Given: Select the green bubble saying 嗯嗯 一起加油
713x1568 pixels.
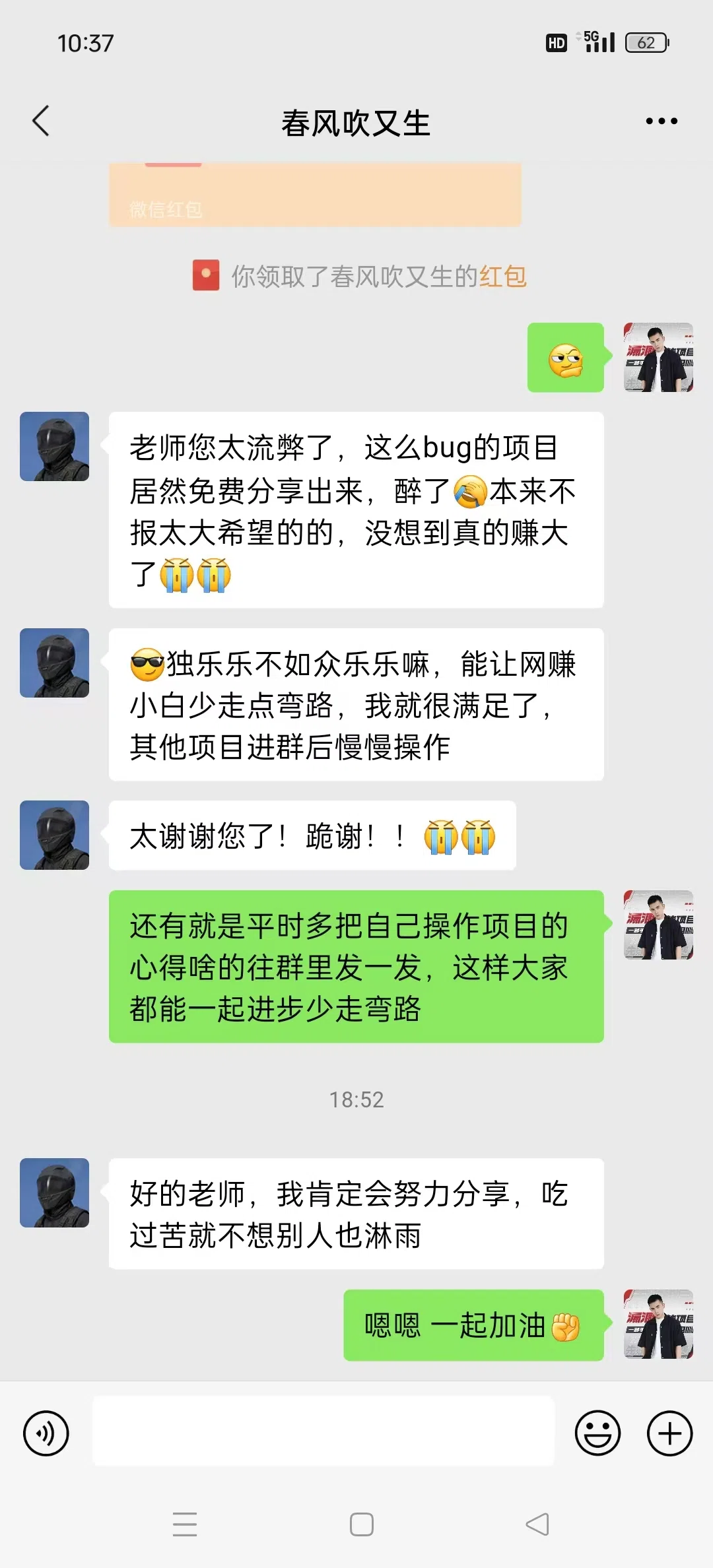Looking at the screenshot, I should [473, 1327].
